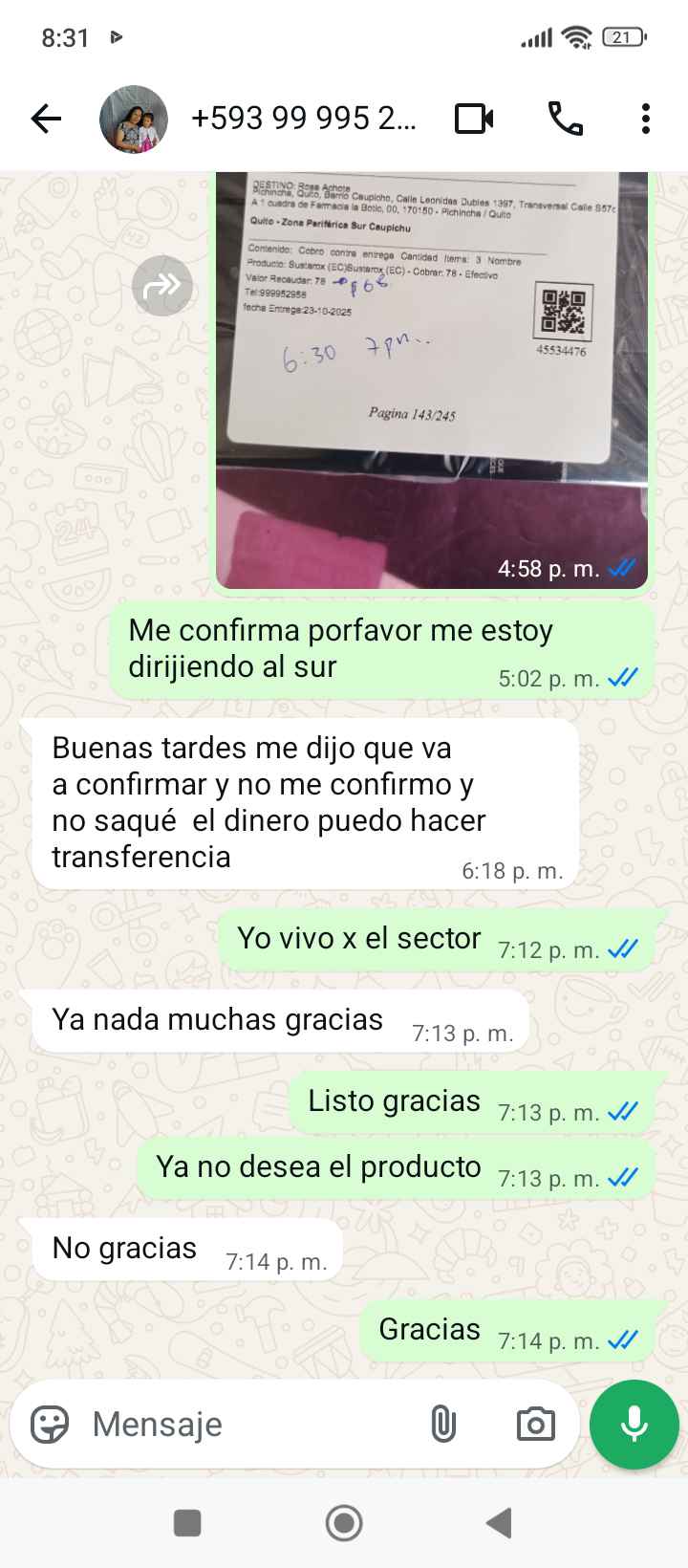Focus the Mensaje text field
Viewport: 688px width, 1568px height.
[248, 1425]
